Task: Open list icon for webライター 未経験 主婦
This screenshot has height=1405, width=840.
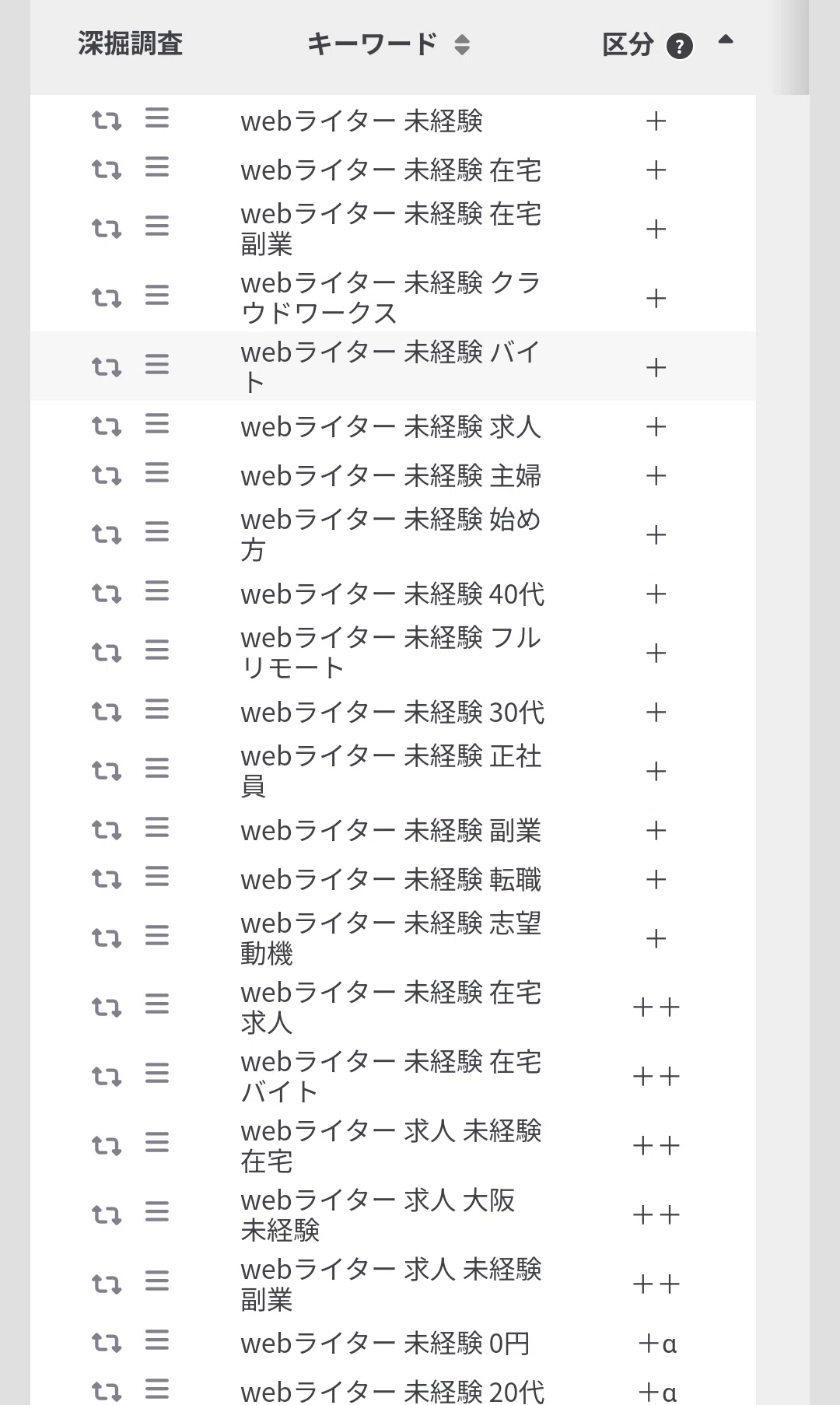Action: pyautogui.click(x=157, y=473)
